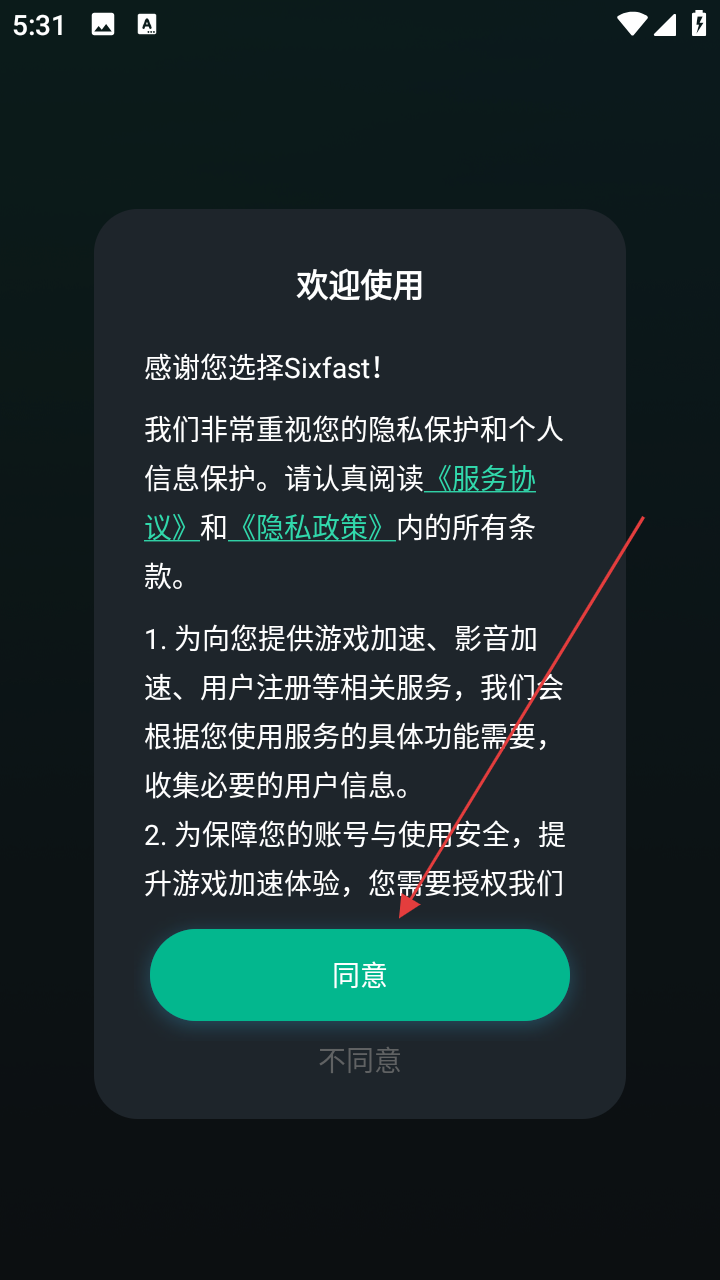Image resolution: width=720 pixels, height=1280 pixels.
Task: Decline by tapping 不同意
Action: click(359, 1060)
